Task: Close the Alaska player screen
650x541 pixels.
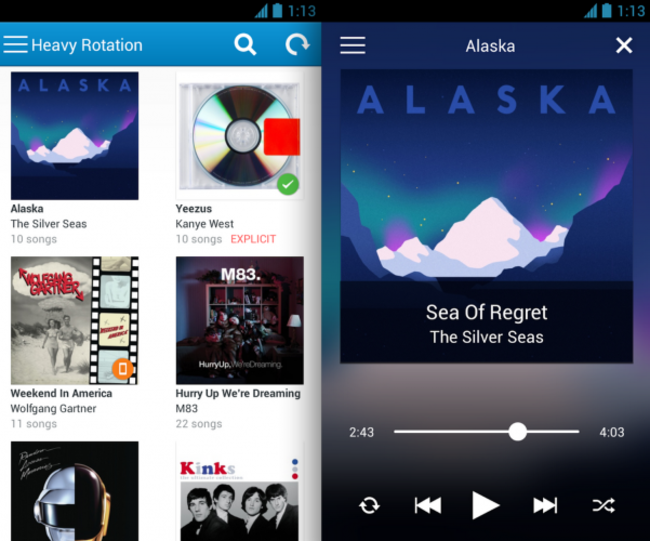Action: pyautogui.click(x=624, y=45)
